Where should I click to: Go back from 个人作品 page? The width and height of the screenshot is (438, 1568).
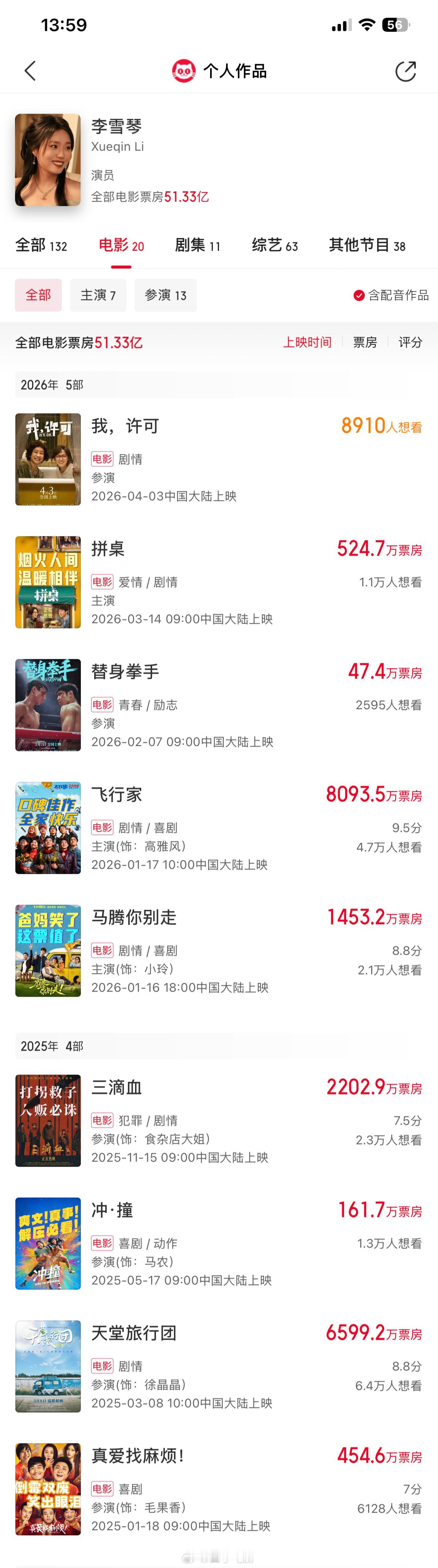tap(30, 71)
